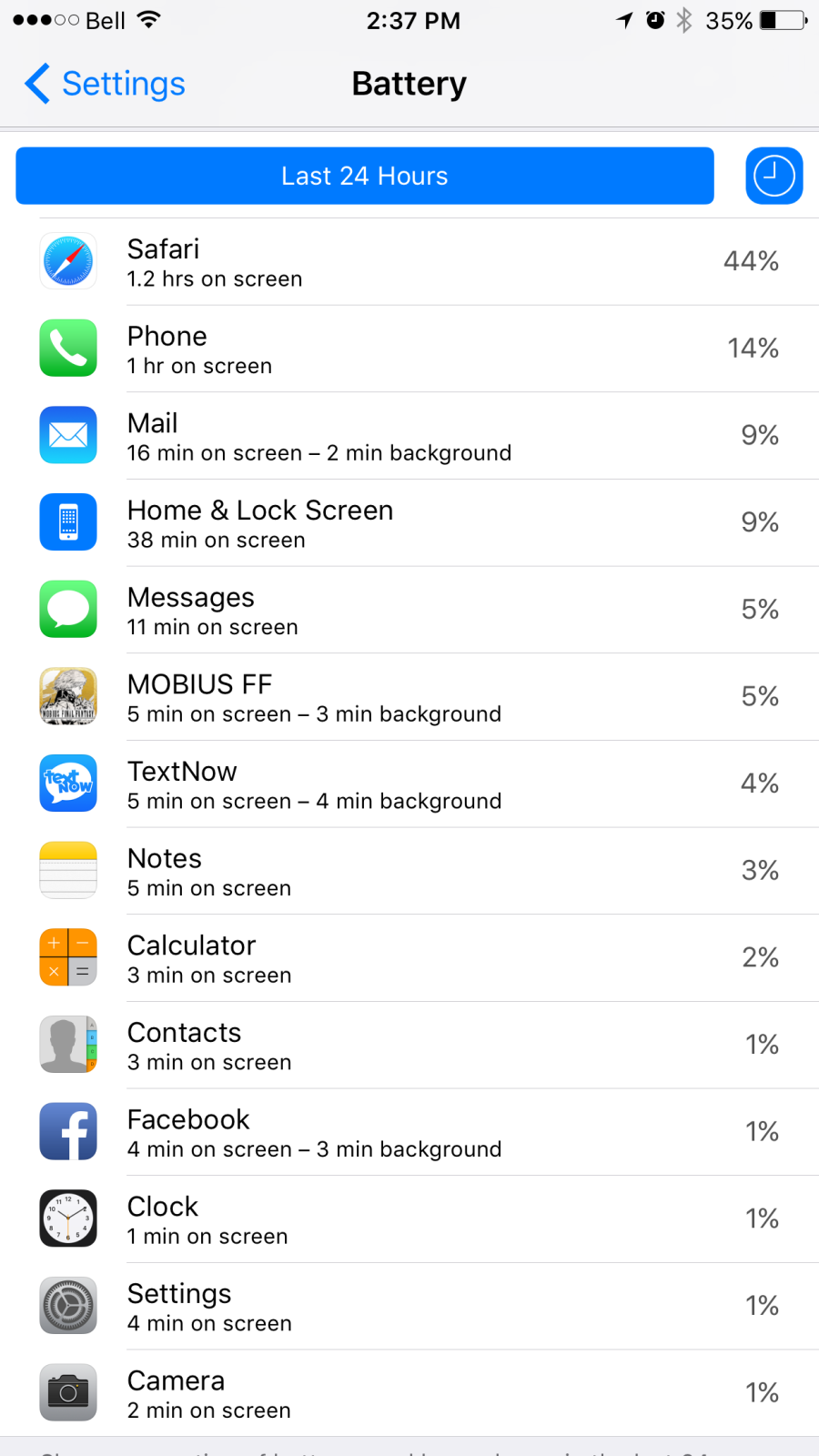Tap the Safari battery usage row
The height and width of the screenshot is (1456, 819).
(409, 262)
